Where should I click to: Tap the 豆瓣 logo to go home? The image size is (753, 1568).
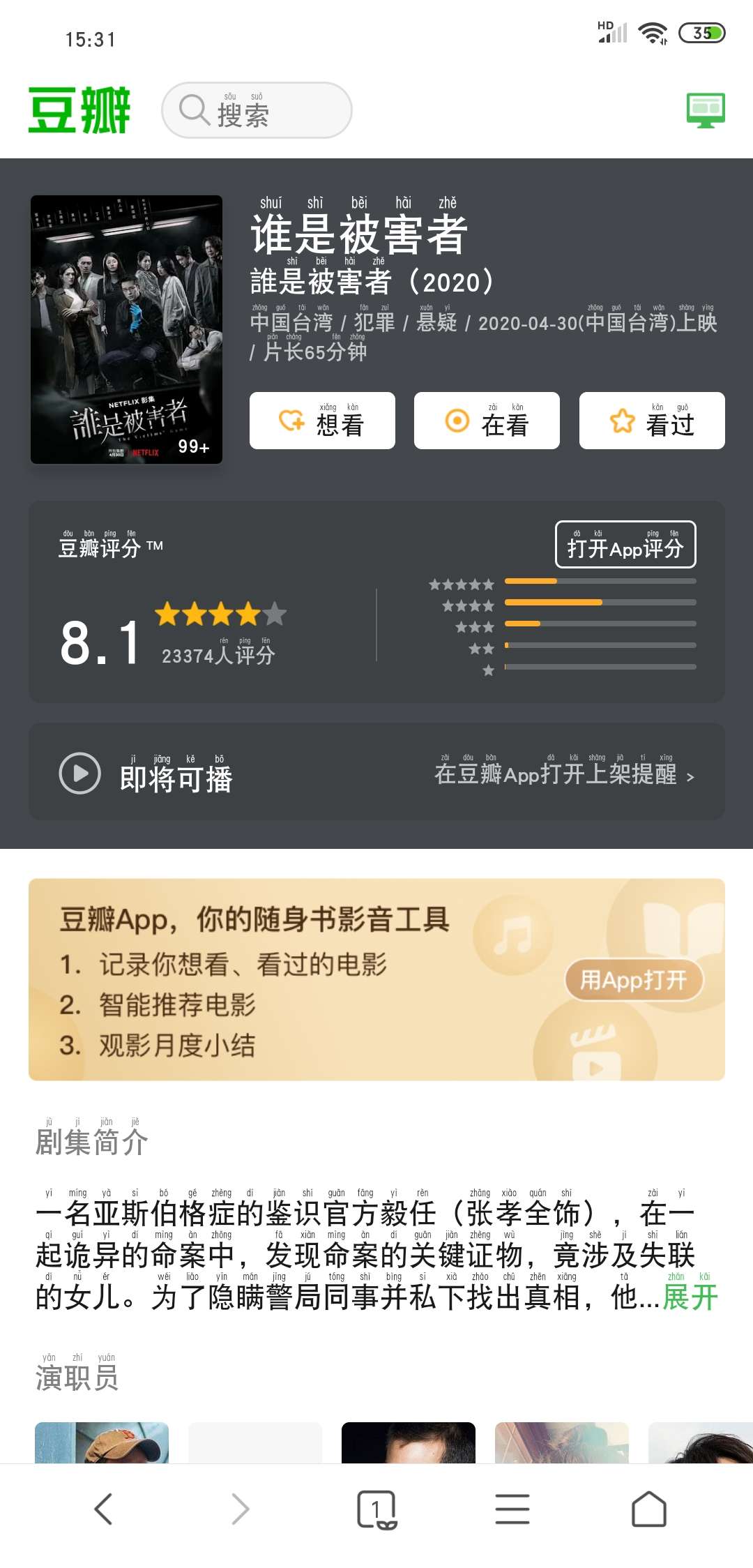[x=79, y=110]
